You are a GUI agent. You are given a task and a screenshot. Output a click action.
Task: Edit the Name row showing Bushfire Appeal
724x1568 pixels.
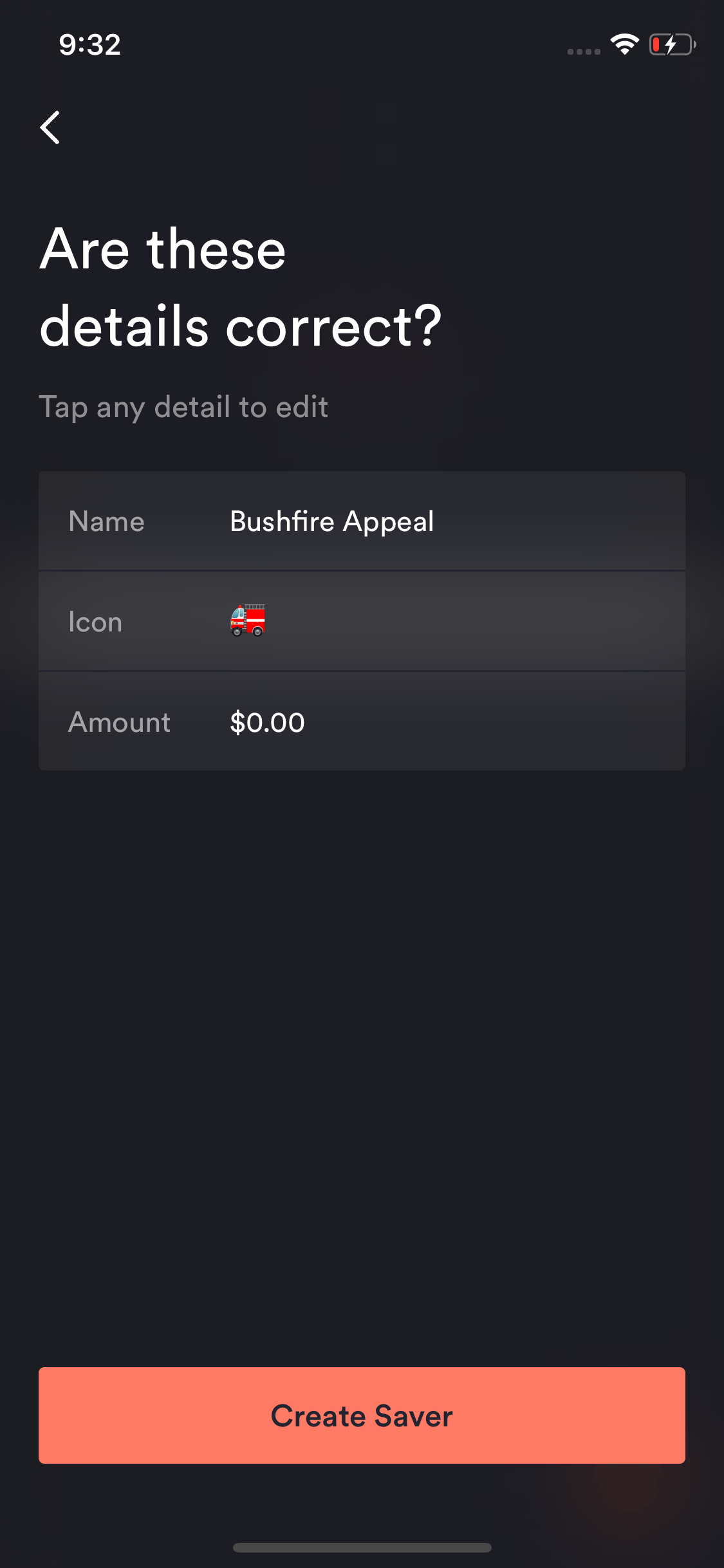tap(362, 521)
